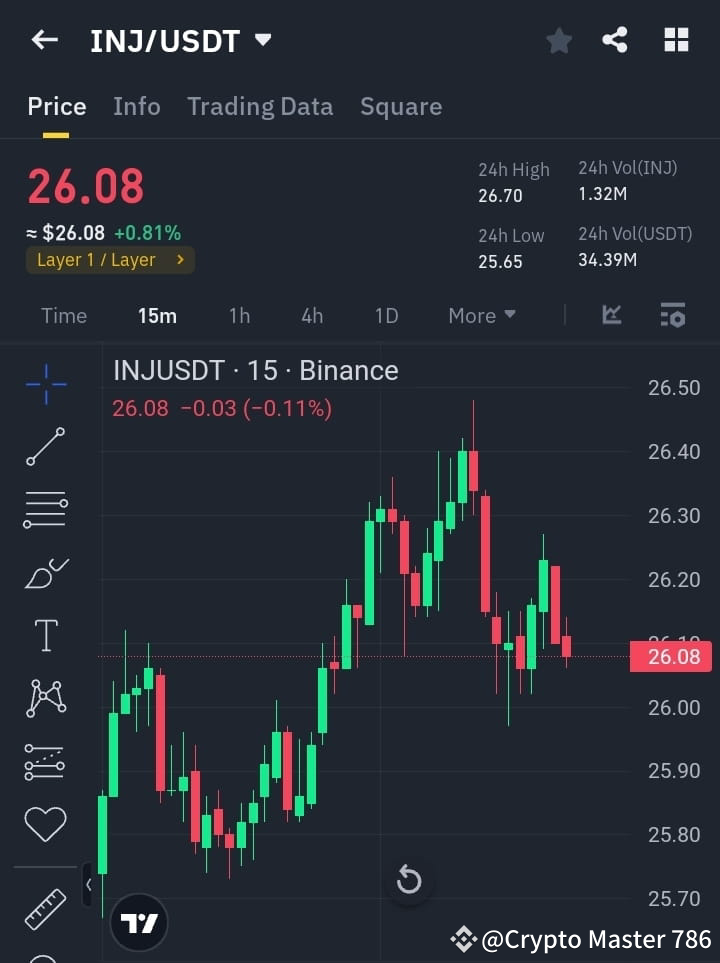Open the Info tab
Screen dimensions: 720x963
pos(137,106)
